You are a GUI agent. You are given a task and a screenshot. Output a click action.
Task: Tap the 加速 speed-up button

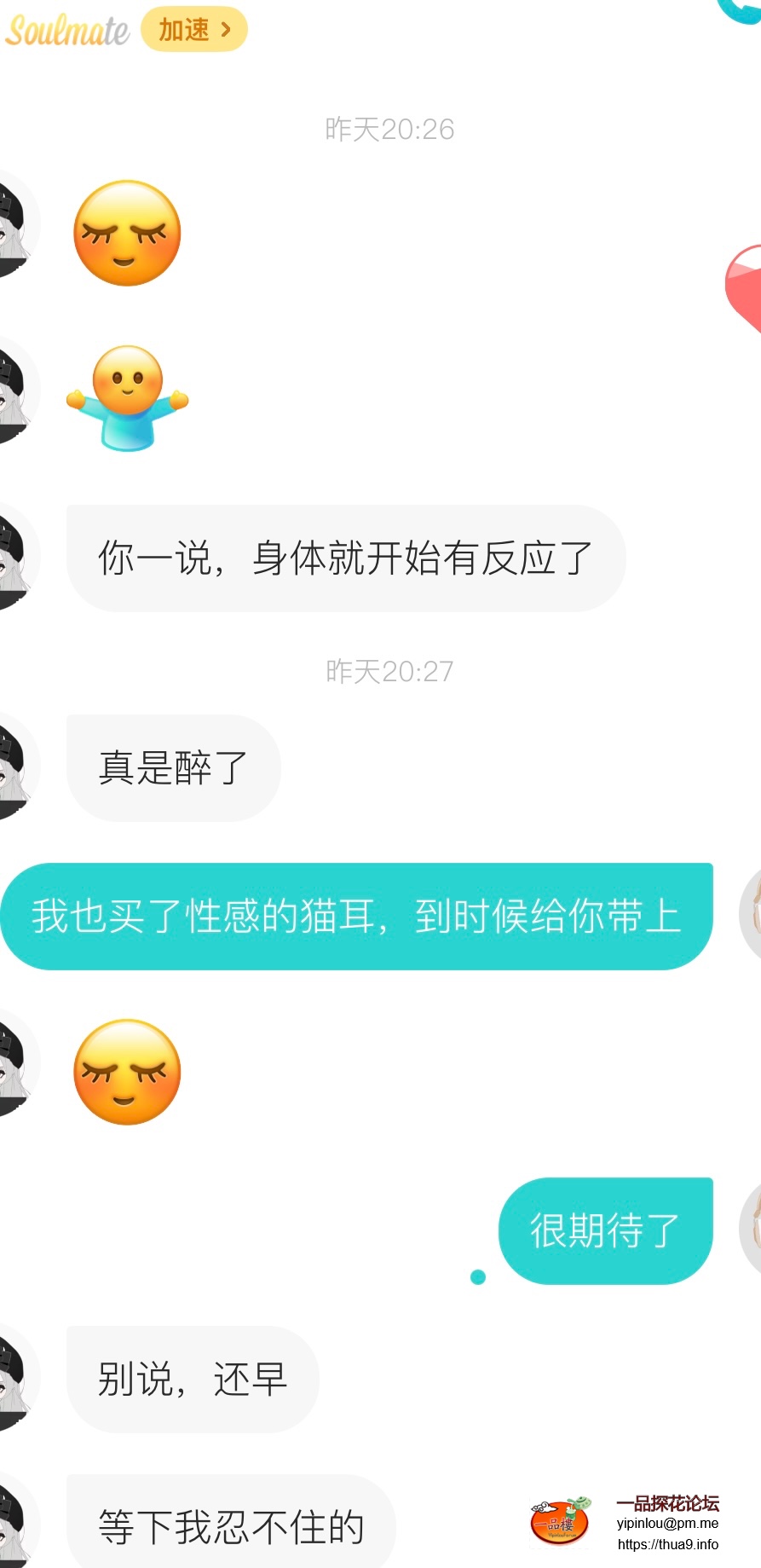(x=194, y=30)
